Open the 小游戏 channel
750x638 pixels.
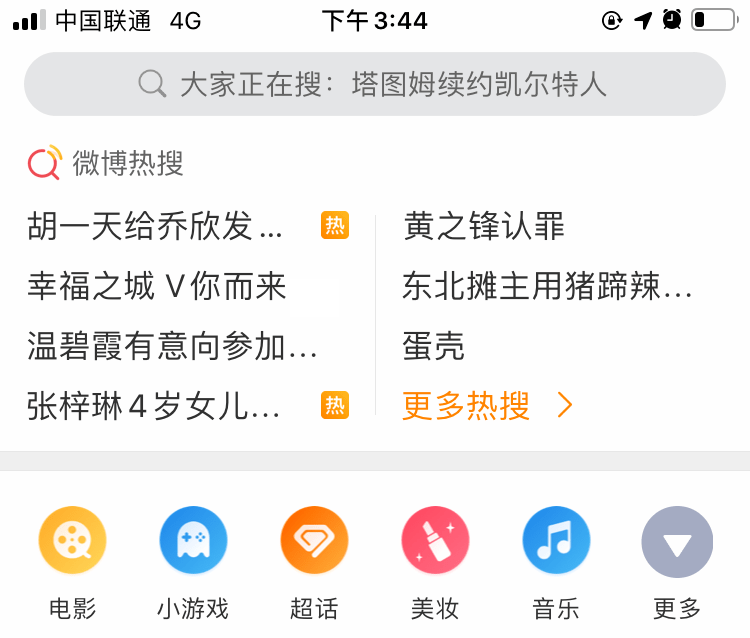pyautogui.click(x=193, y=562)
